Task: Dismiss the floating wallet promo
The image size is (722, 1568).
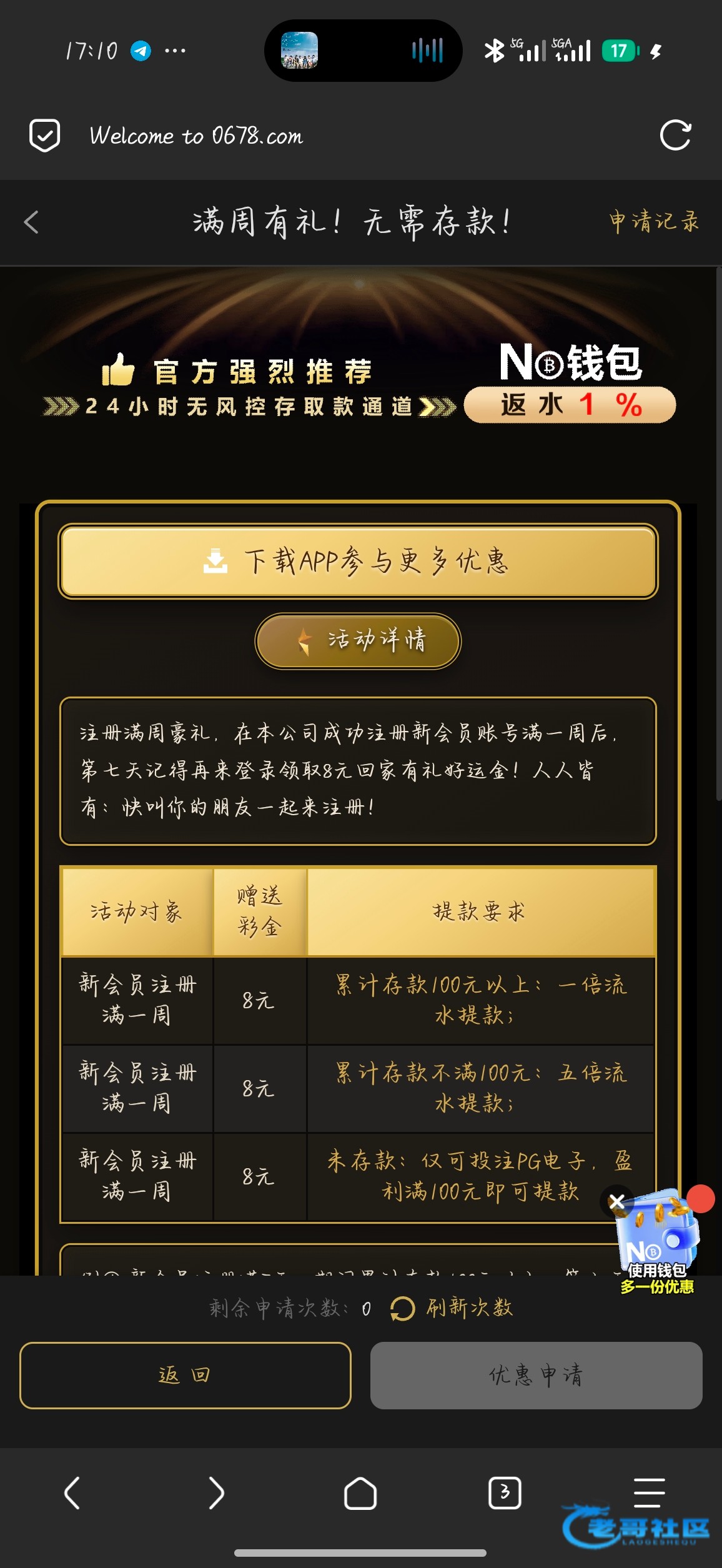Action: point(616,1201)
